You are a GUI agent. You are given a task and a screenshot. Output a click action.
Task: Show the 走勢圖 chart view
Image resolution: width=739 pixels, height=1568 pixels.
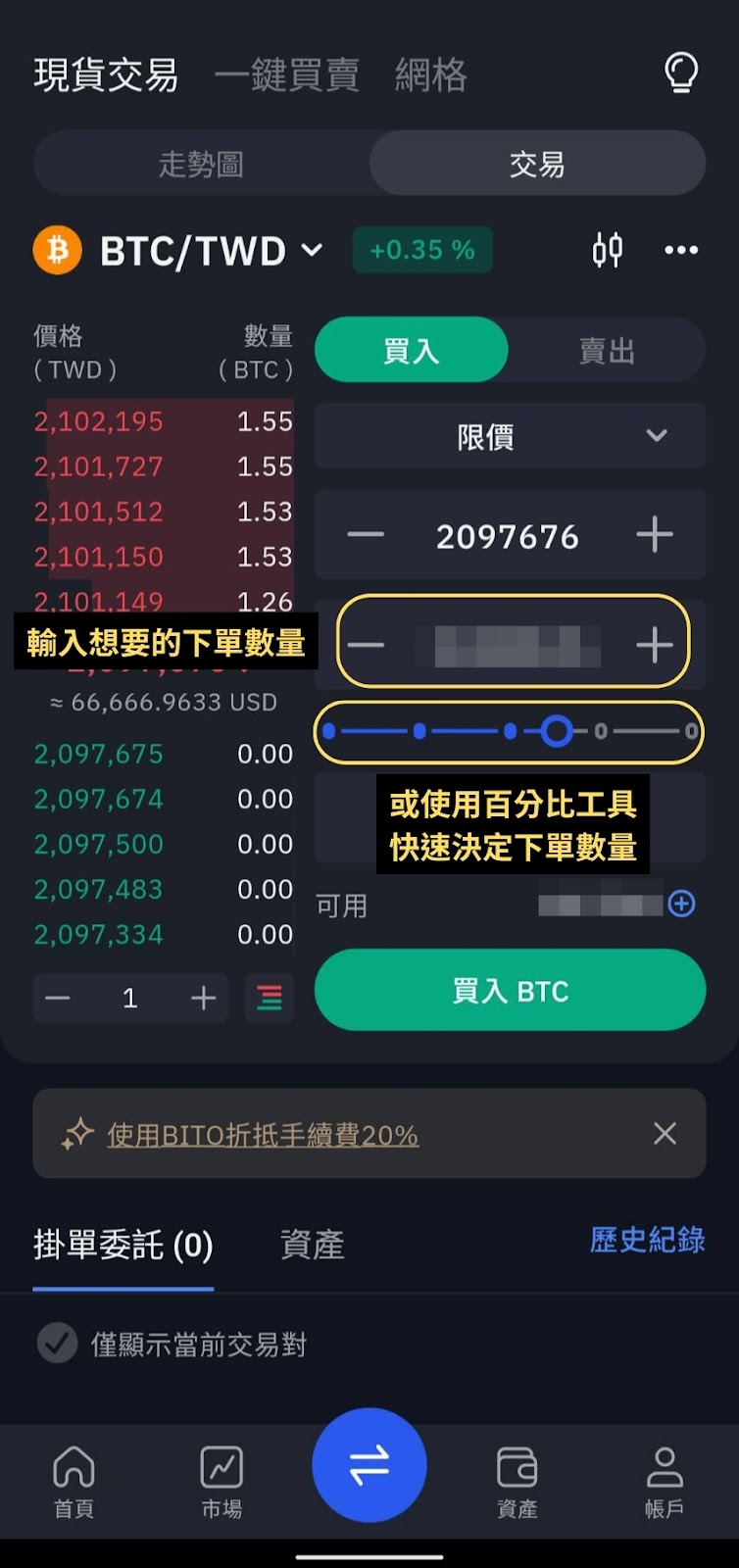(201, 164)
